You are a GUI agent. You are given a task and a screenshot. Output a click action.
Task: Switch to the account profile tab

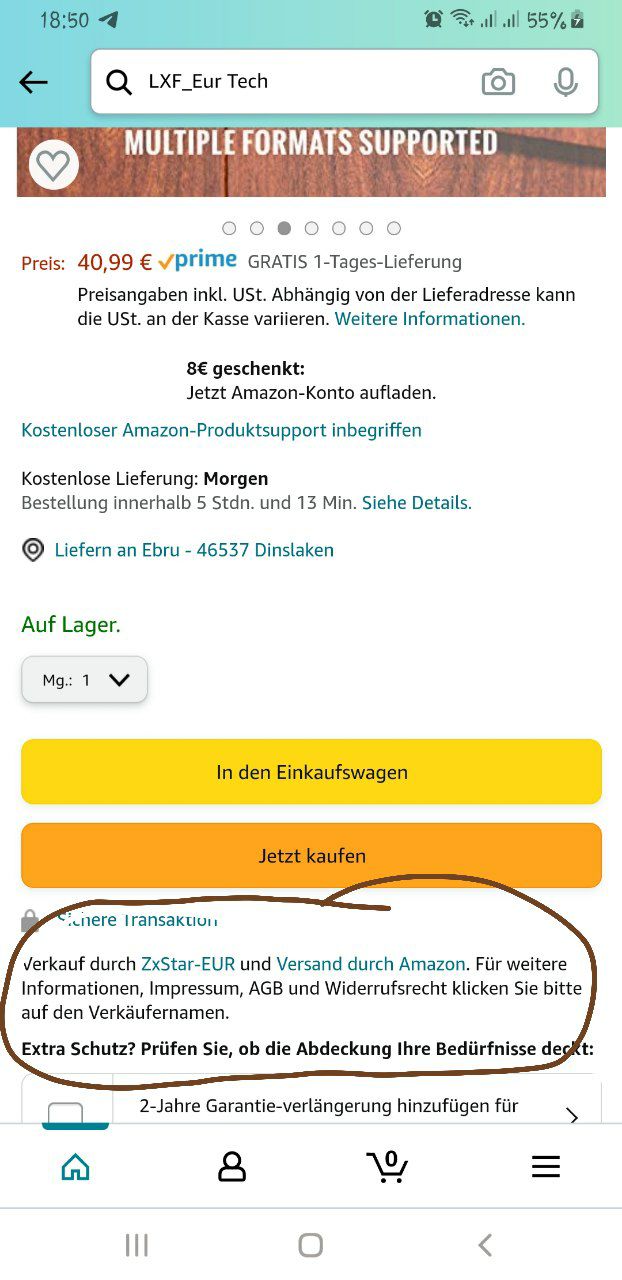(232, 1166)
